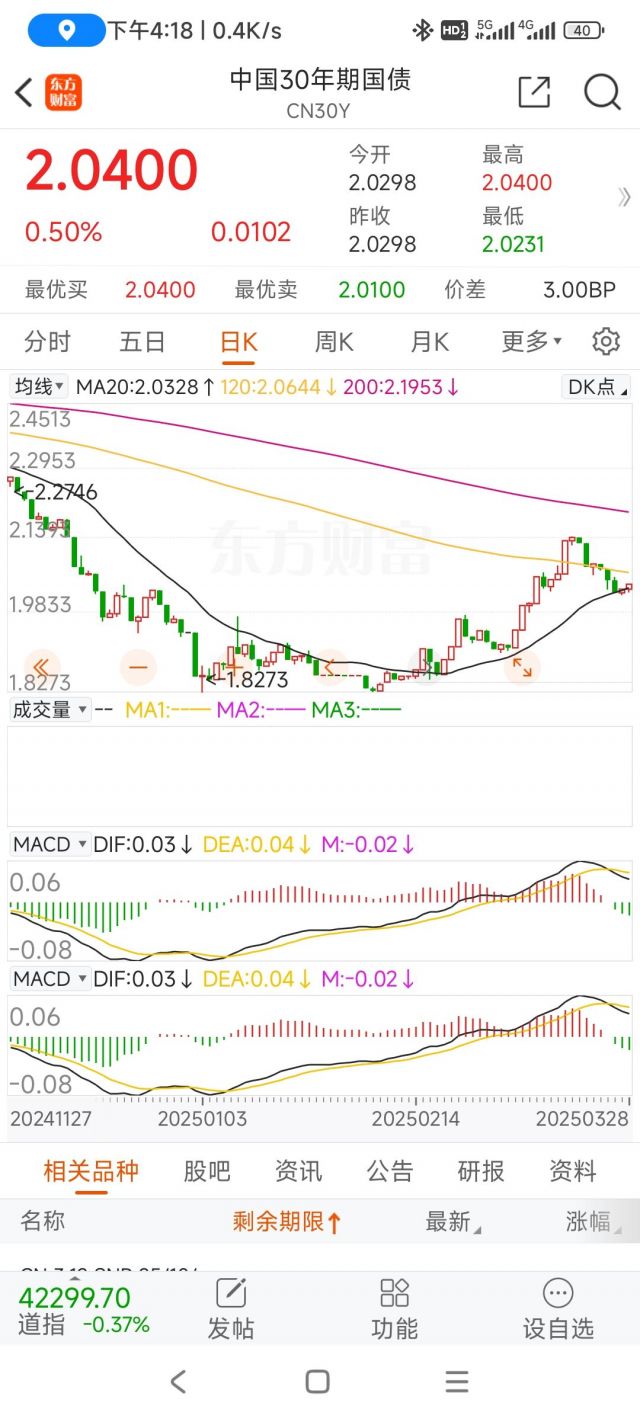Add to watchlist via 设自选
The height and width of the screenshot is (1422, 640).
click(558, 1309)
